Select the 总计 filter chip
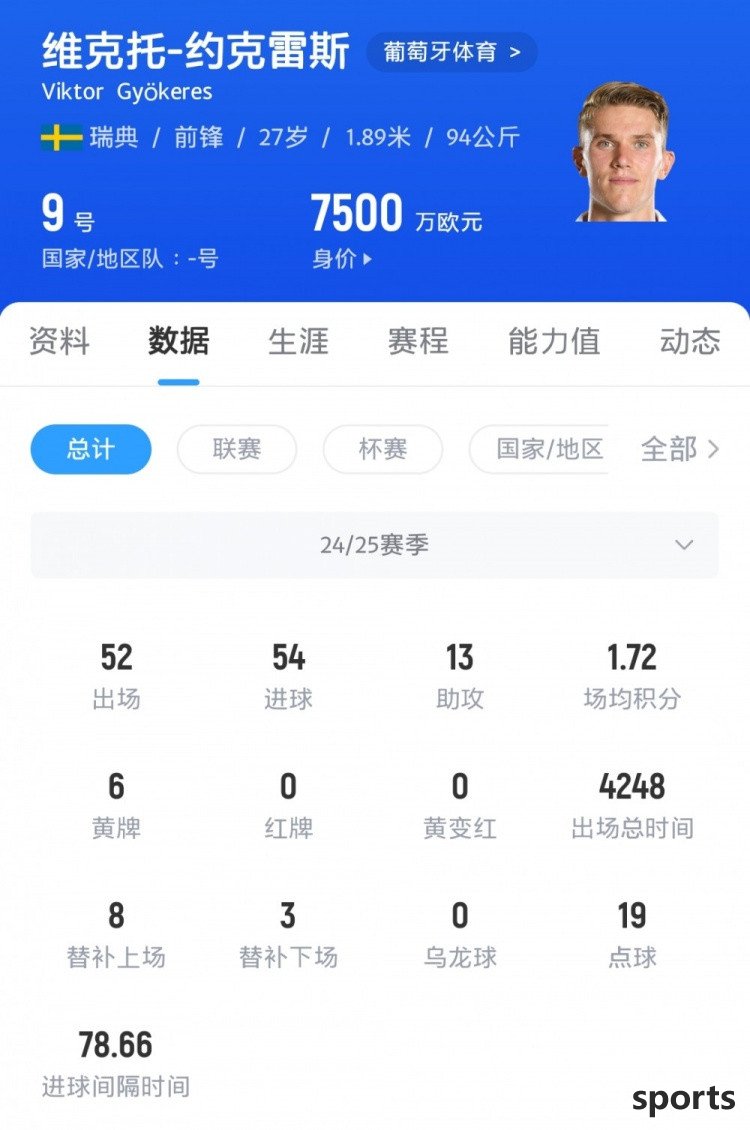 [91, 449]
